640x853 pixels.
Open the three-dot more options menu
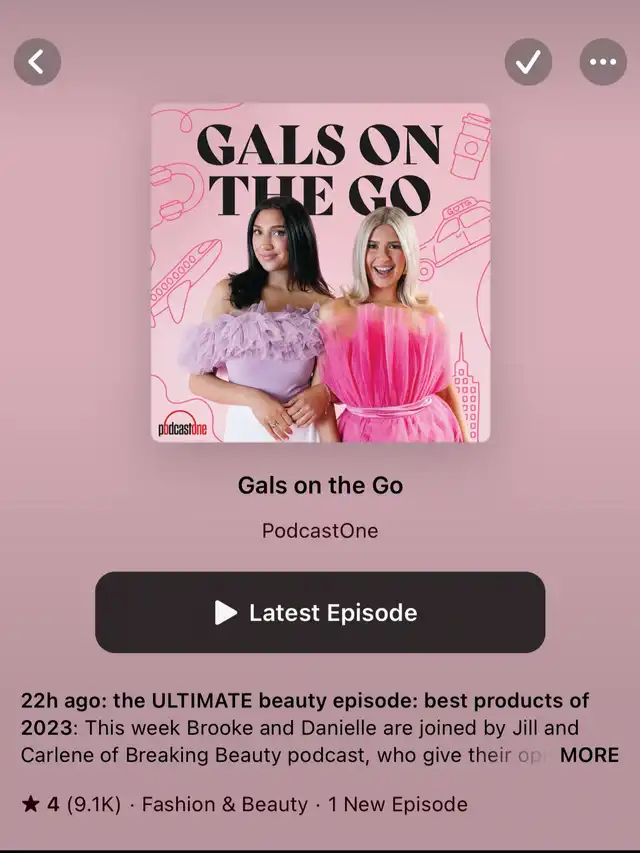coord(603,62)
